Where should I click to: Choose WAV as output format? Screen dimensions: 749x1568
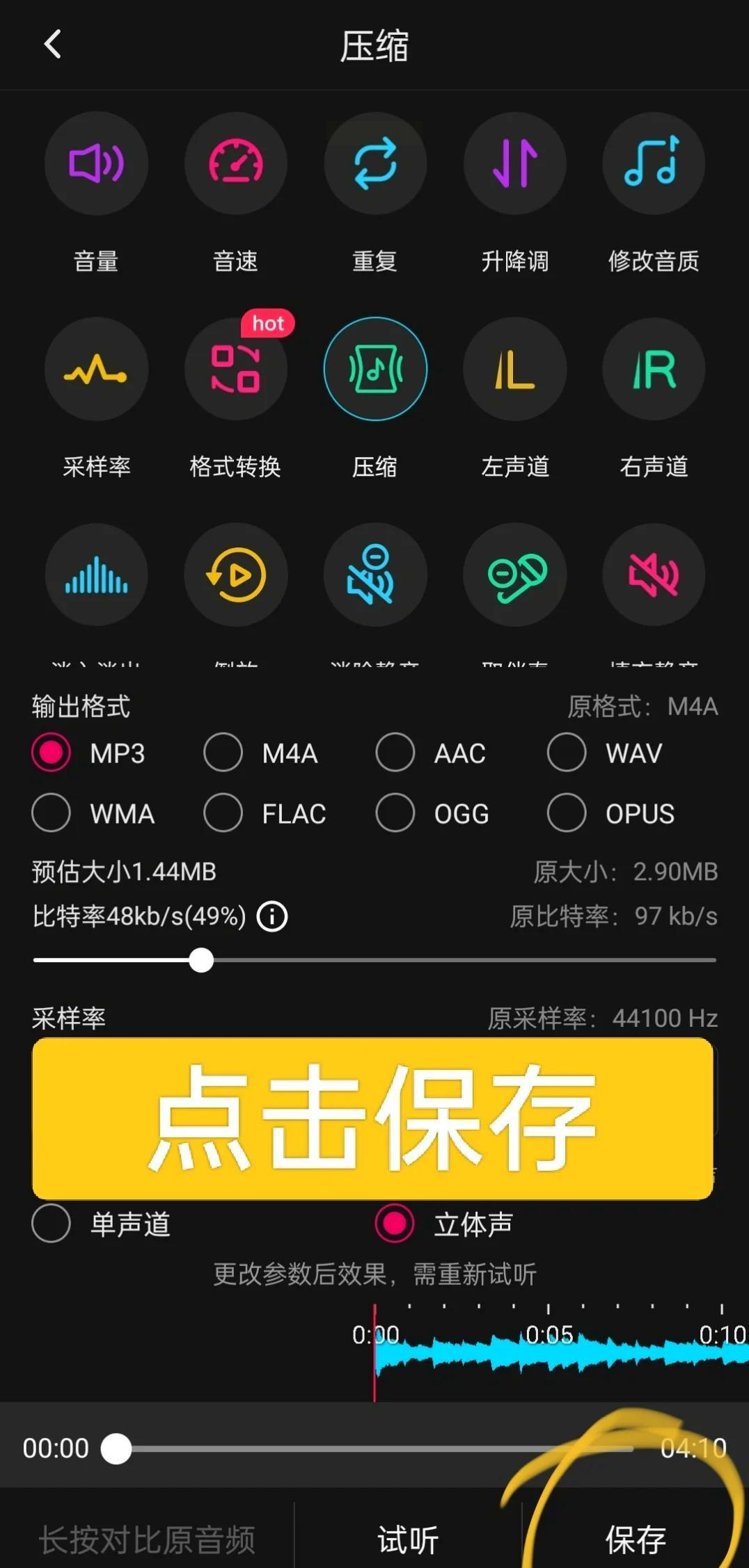[567, 753]
